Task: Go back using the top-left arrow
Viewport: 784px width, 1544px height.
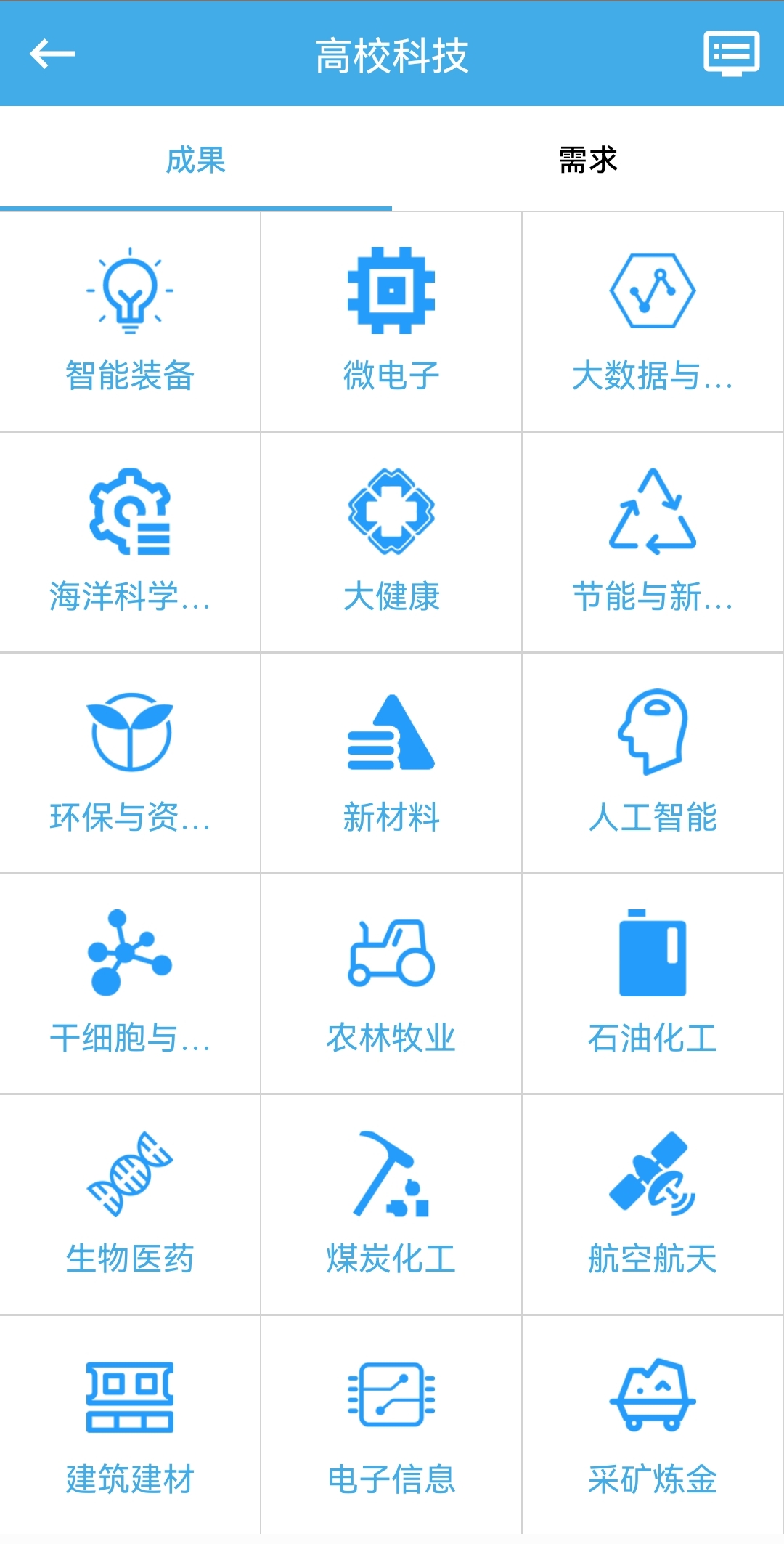Action: (52, 54)
